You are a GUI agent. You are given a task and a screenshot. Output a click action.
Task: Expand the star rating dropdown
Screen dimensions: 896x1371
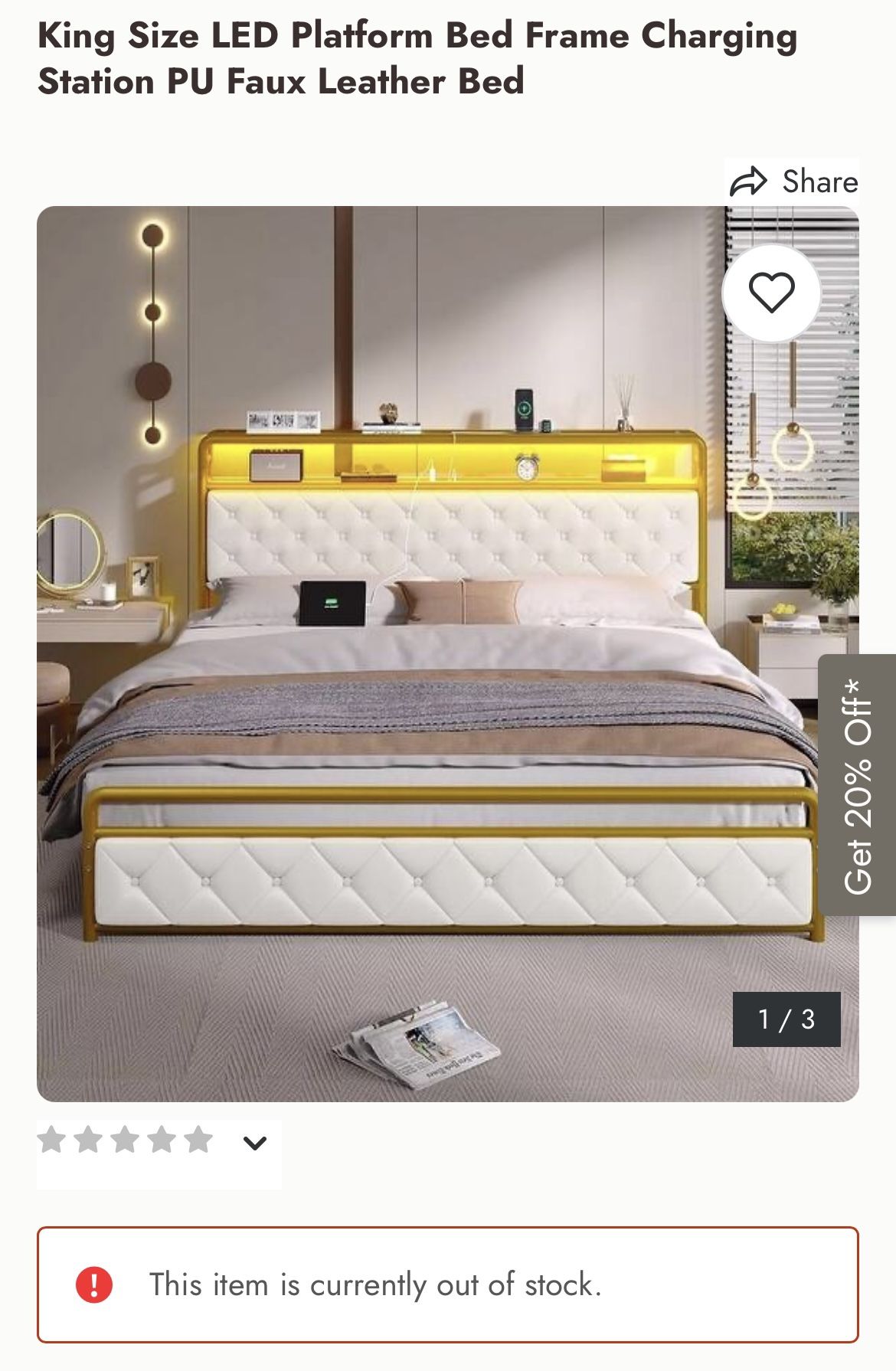pyautogui.click(x=254, y=1144)
